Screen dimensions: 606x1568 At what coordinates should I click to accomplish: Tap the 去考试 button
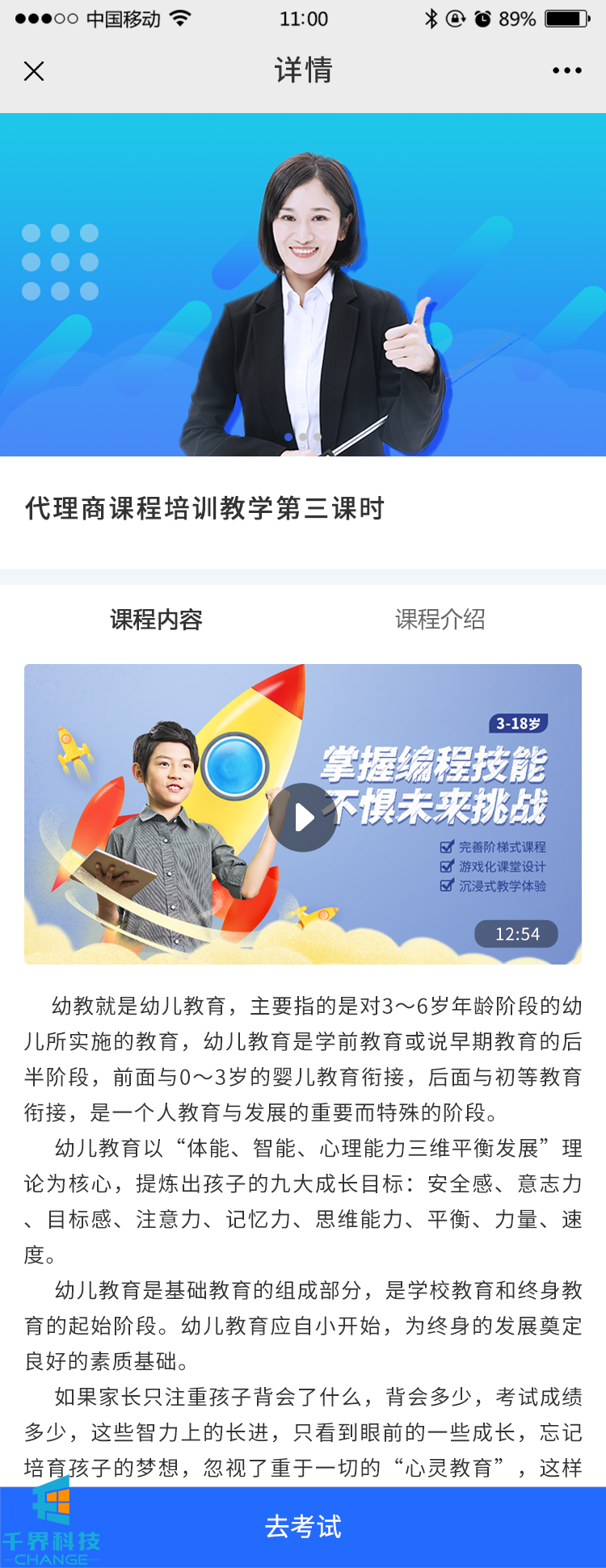coord(303,1526)
